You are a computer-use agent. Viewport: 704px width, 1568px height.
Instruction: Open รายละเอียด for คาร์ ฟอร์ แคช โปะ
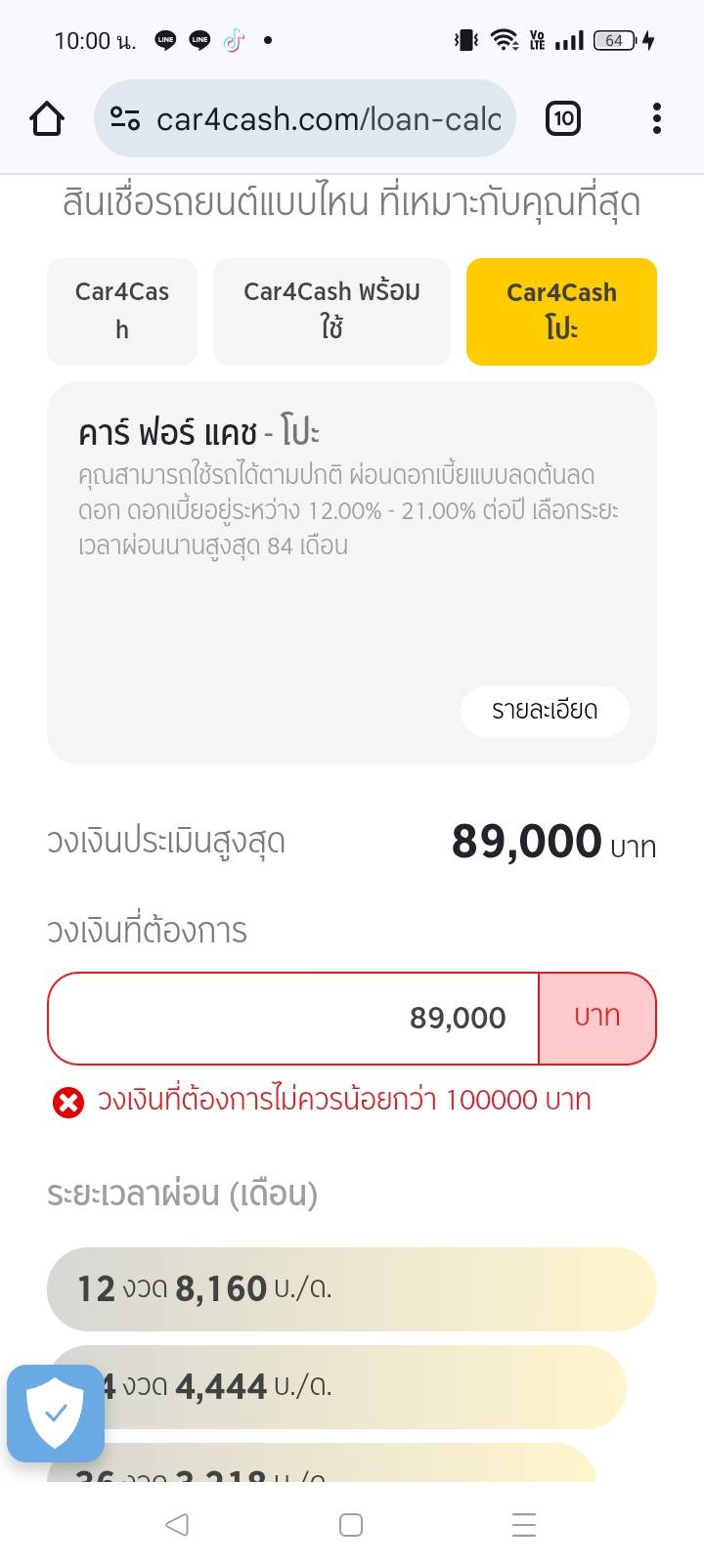pos(545,711)
